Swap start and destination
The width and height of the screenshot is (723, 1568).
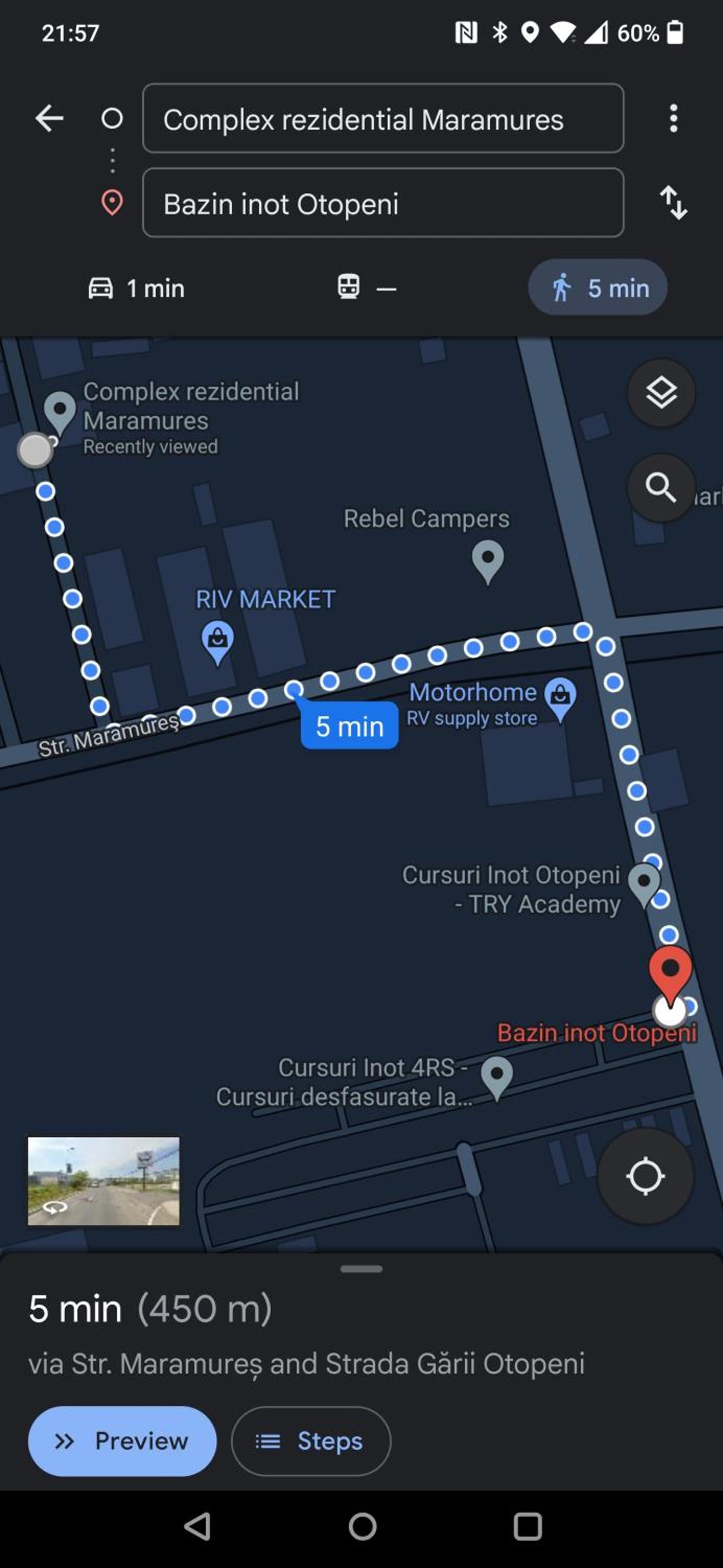click(x=673, y=203)
